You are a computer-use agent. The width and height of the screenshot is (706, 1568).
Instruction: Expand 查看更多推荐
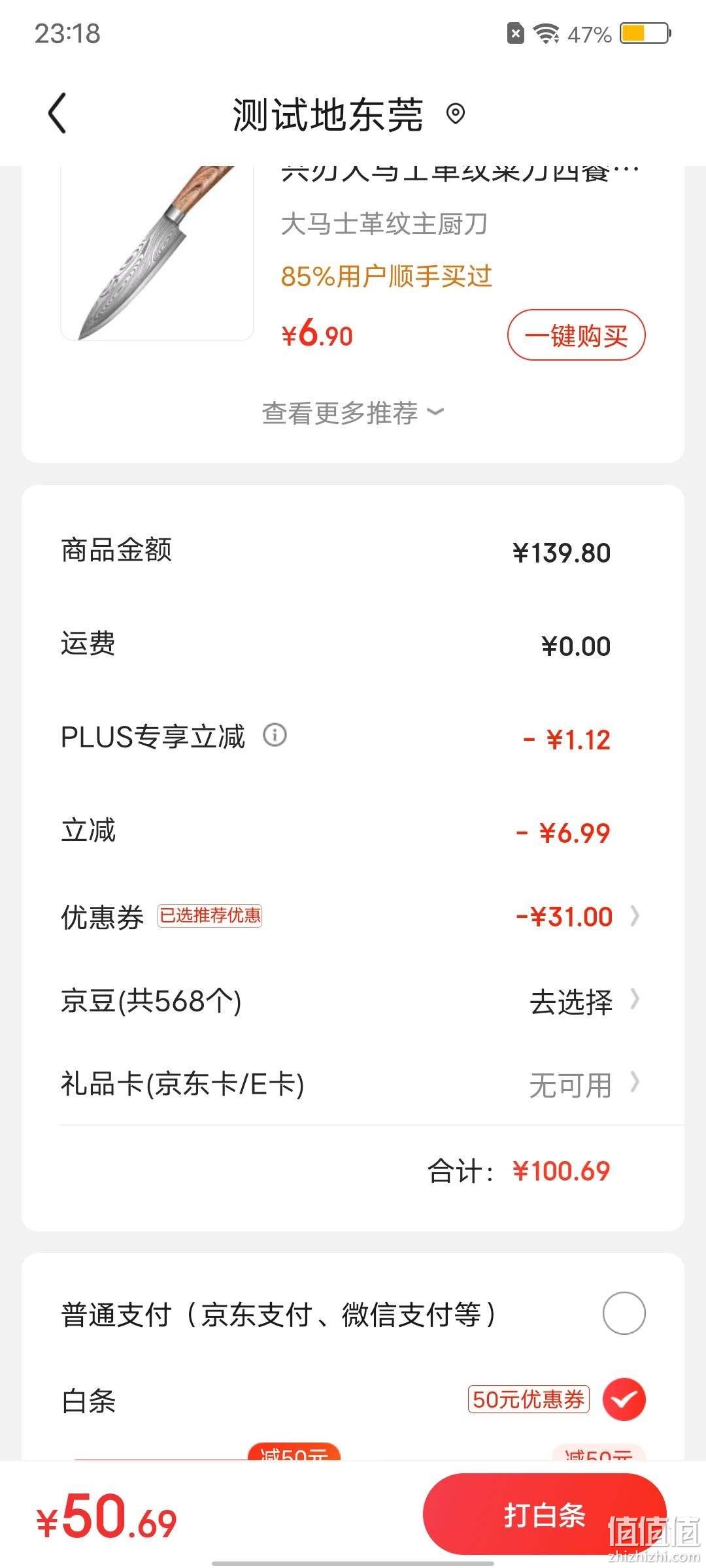(353, 412)
